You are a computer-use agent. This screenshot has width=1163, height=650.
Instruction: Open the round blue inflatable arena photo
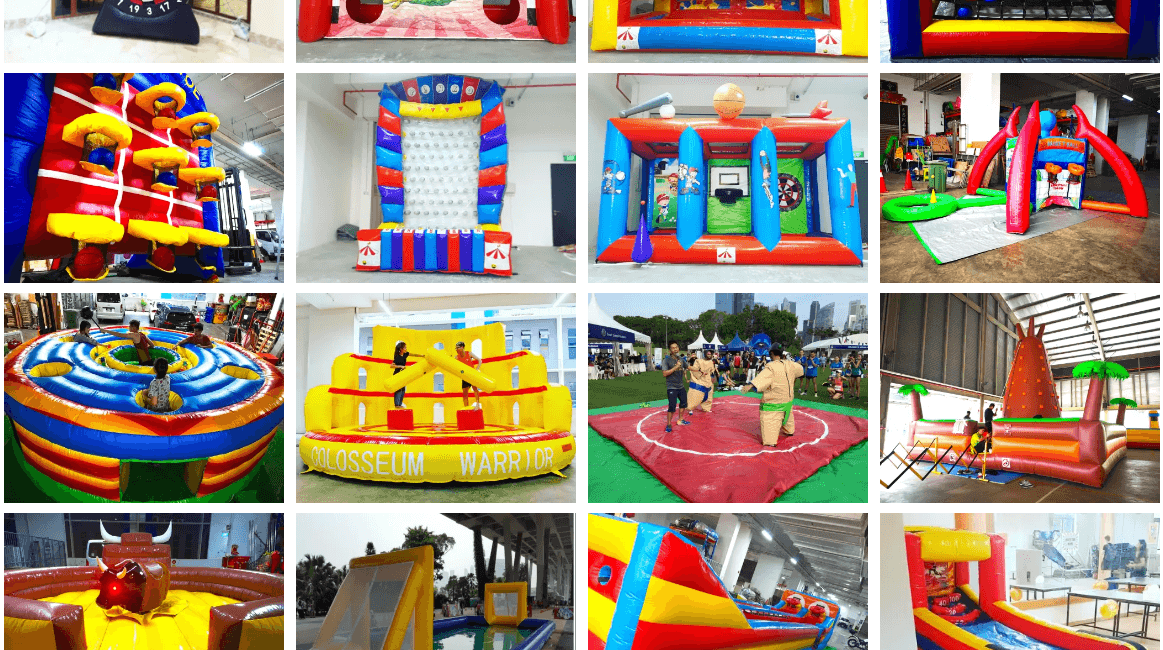[143, 398]
